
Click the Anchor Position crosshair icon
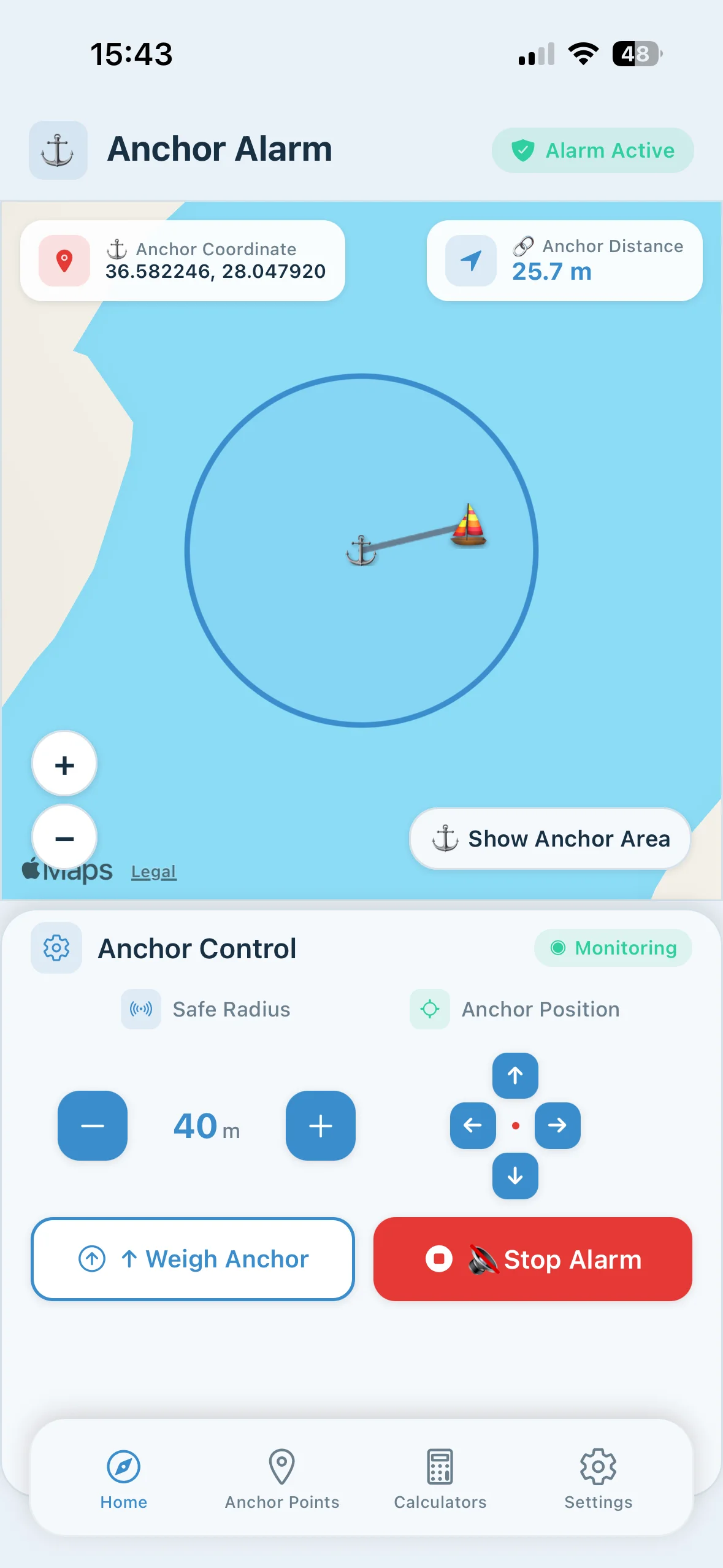pos(429,1009)
